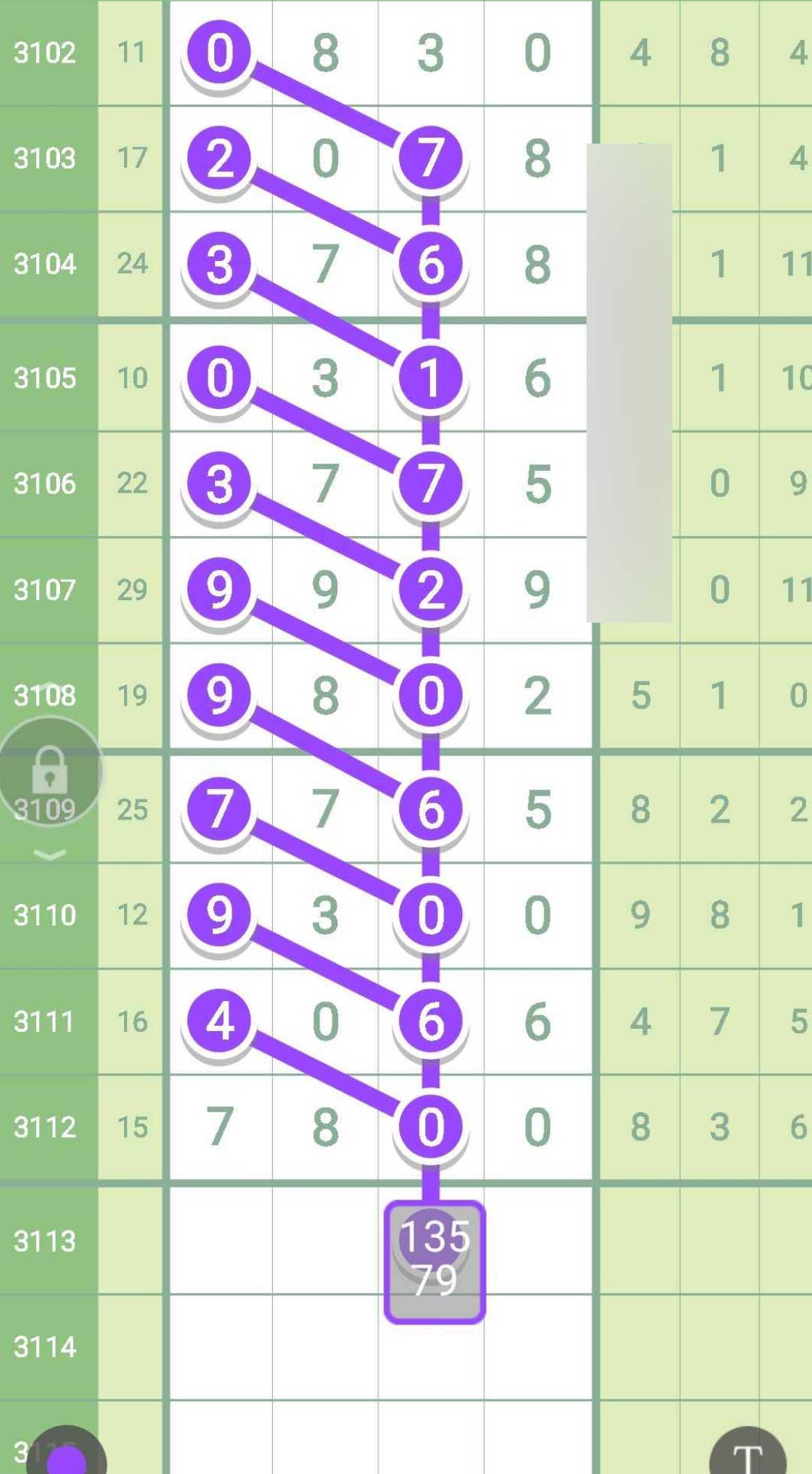Select the T text tool button
Viewport: 812px width, 1474px height.
click(x=747, y=1454)
